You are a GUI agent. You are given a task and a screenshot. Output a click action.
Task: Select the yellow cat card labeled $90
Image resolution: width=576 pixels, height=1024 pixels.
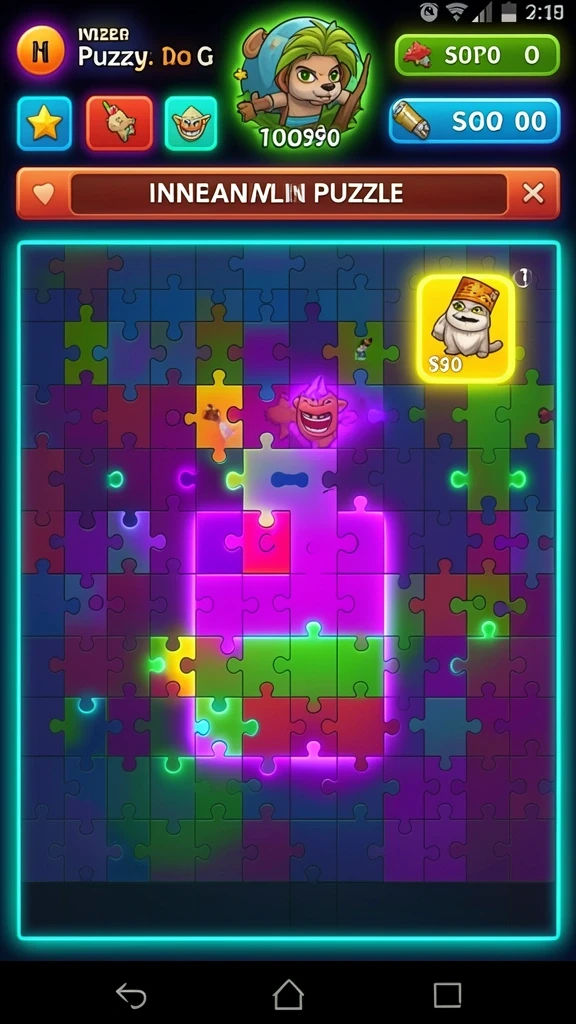click(466, 328)
